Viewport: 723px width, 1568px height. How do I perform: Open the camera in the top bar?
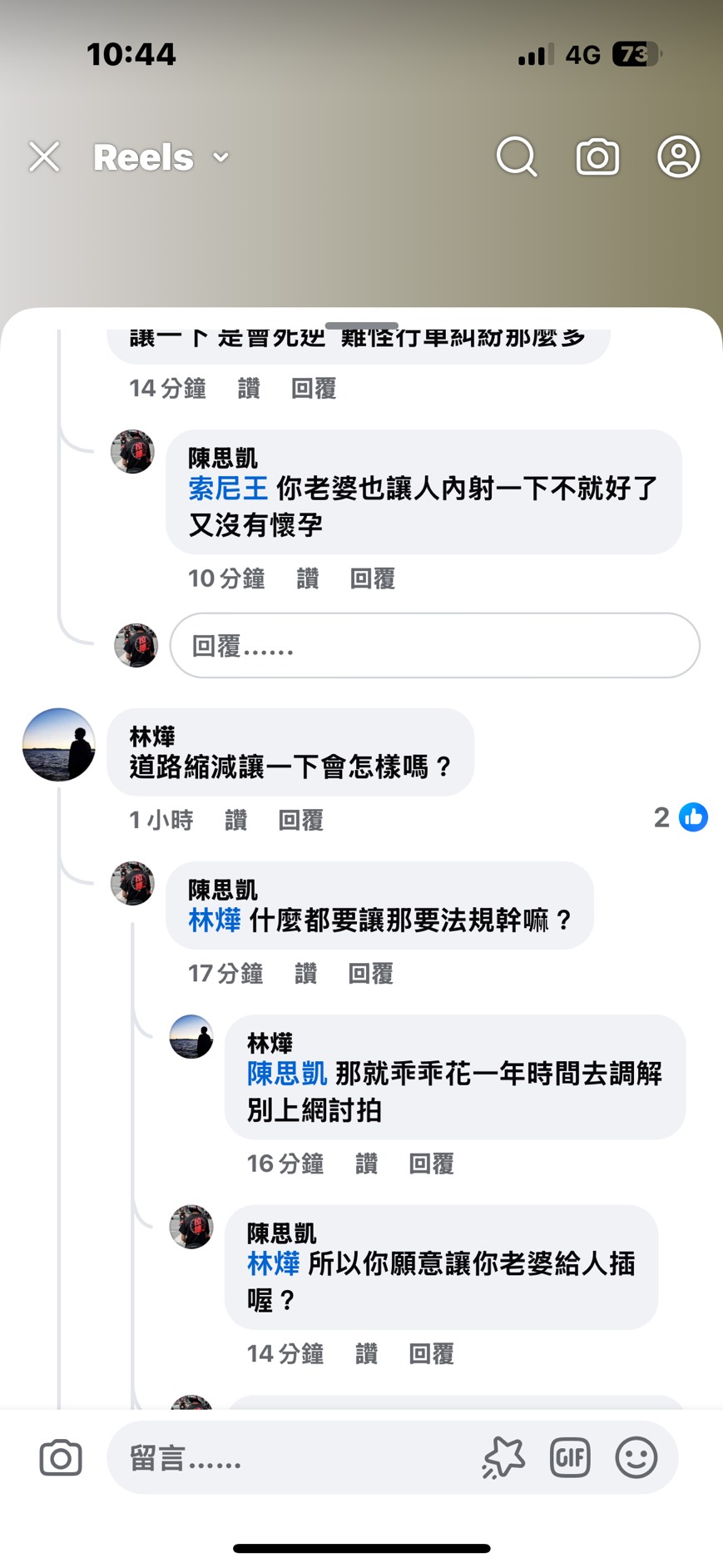(597, 156)
